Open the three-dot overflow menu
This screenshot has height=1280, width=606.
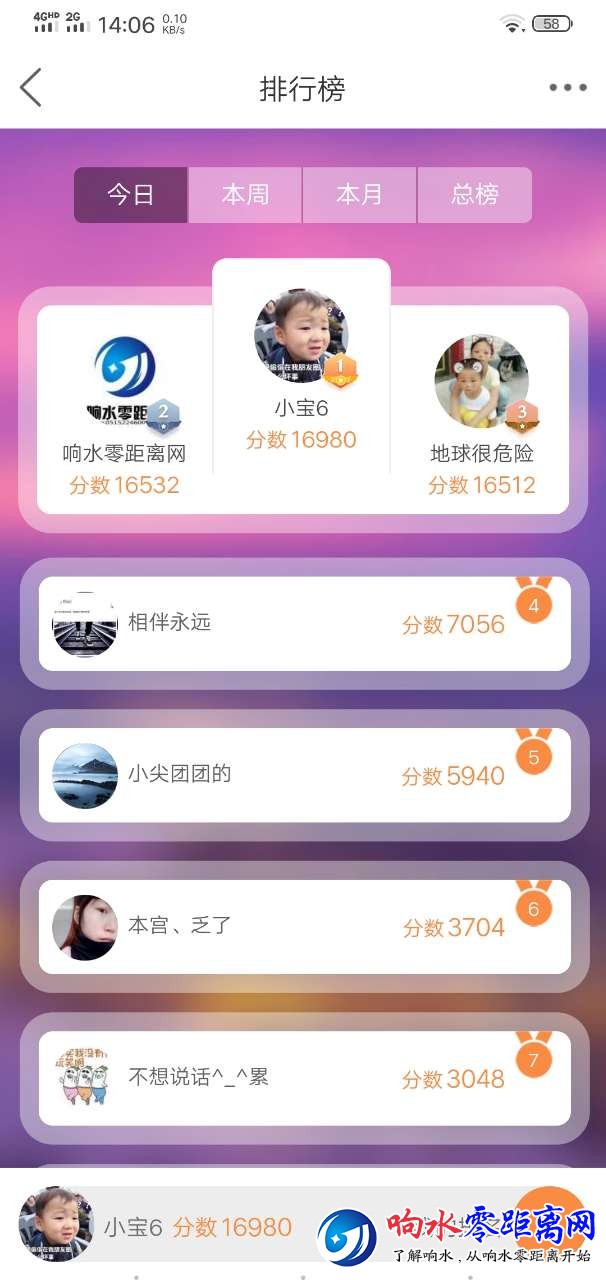point(567,88)
